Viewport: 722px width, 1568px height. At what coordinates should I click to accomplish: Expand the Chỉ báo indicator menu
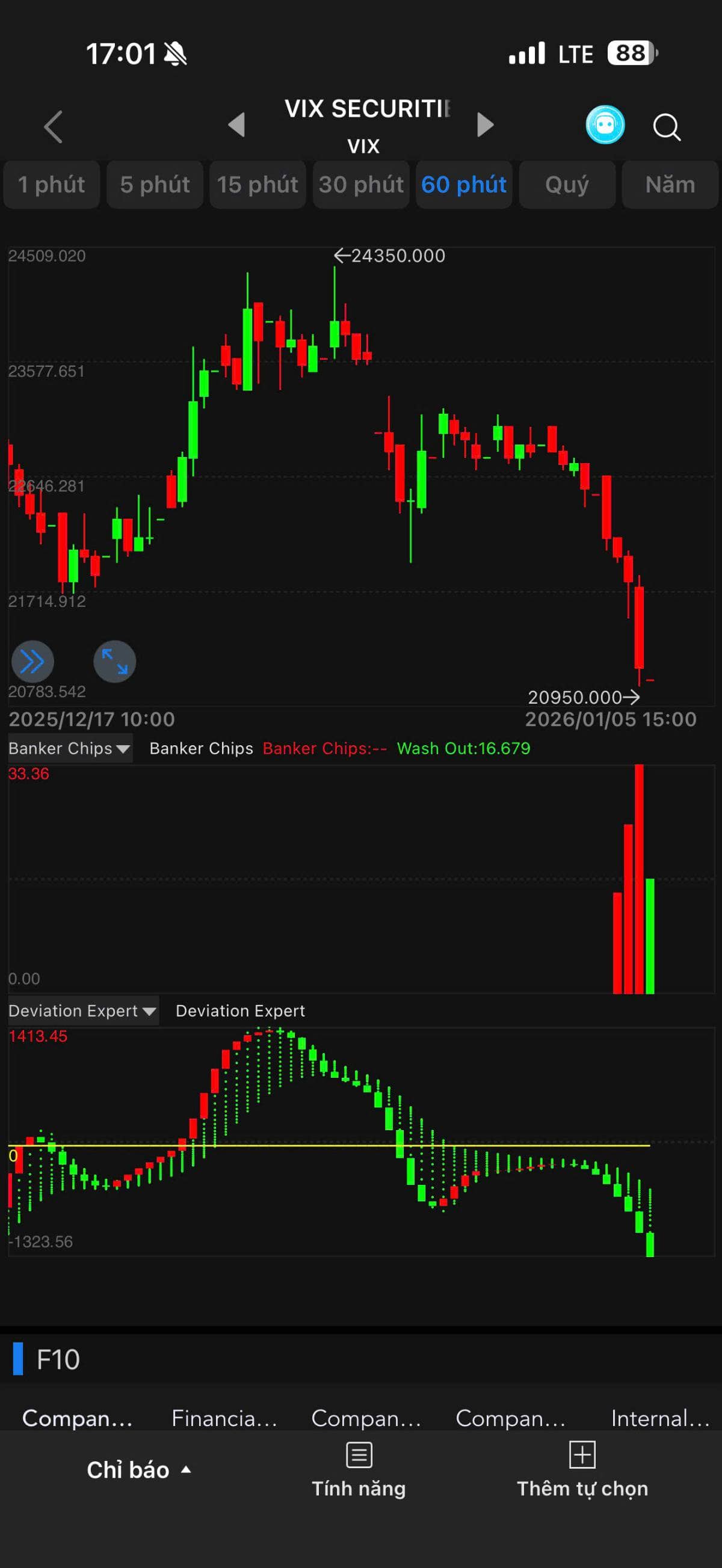139,1470
